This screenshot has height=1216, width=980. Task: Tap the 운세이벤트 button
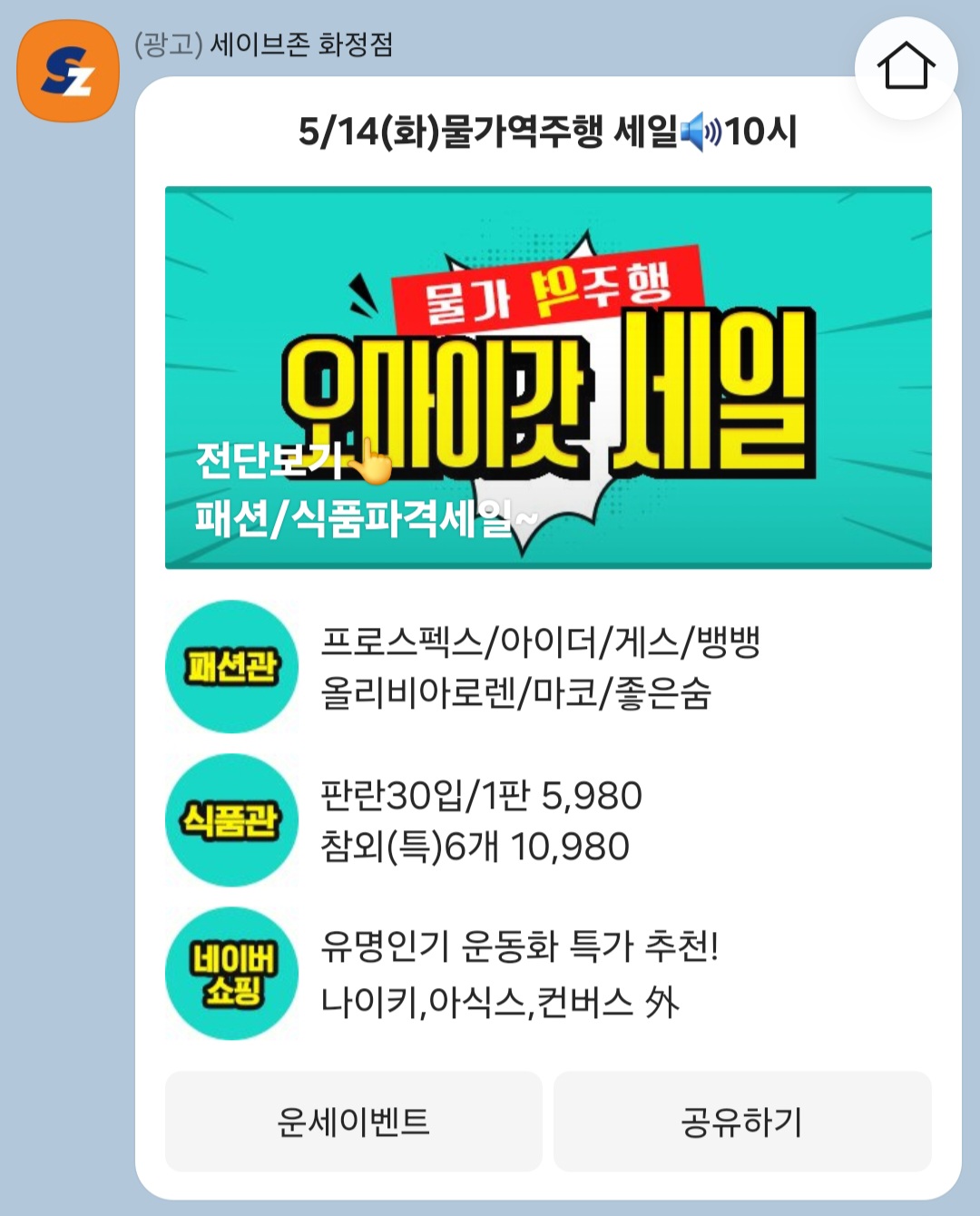pos(353,1122)
